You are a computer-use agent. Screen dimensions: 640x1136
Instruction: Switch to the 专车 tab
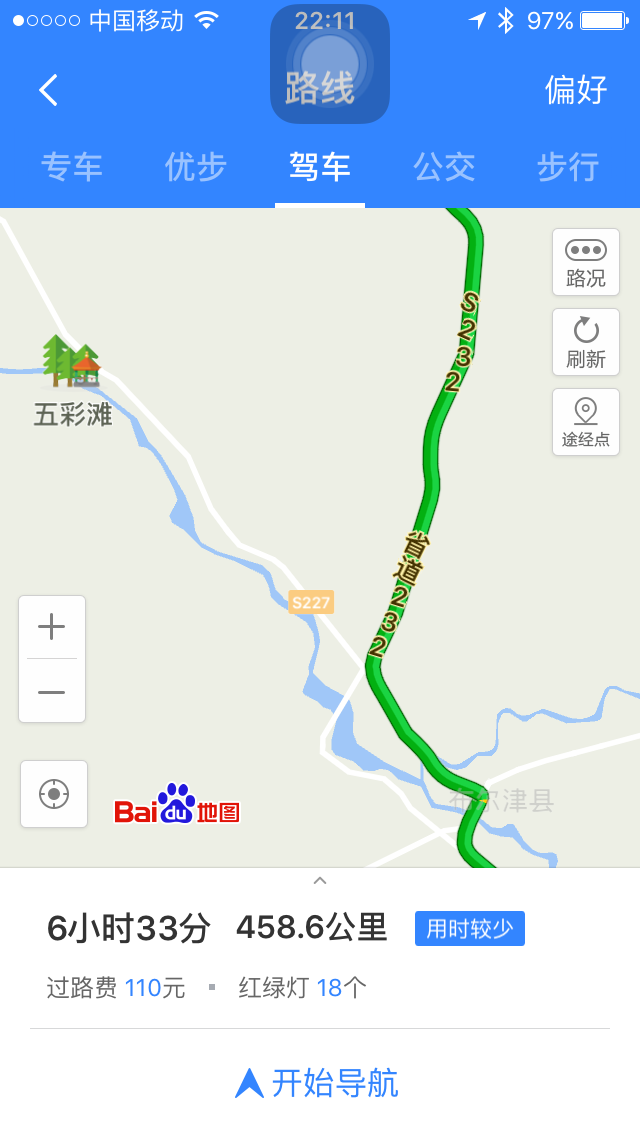pos(72,167)
